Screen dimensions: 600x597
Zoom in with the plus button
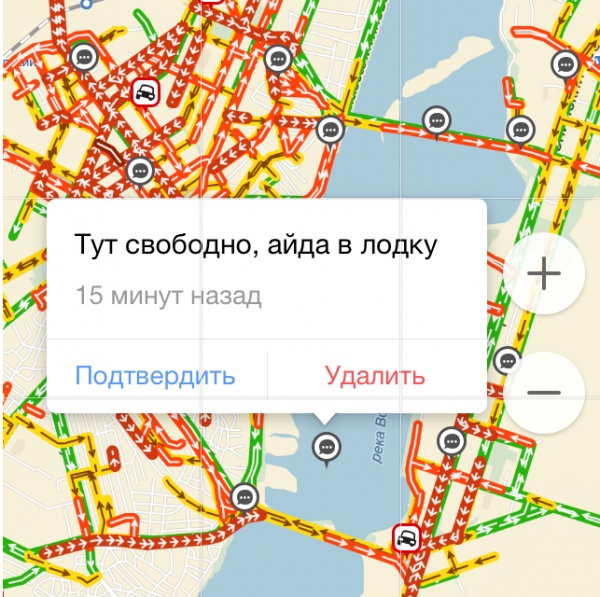[x=543, y=274]
